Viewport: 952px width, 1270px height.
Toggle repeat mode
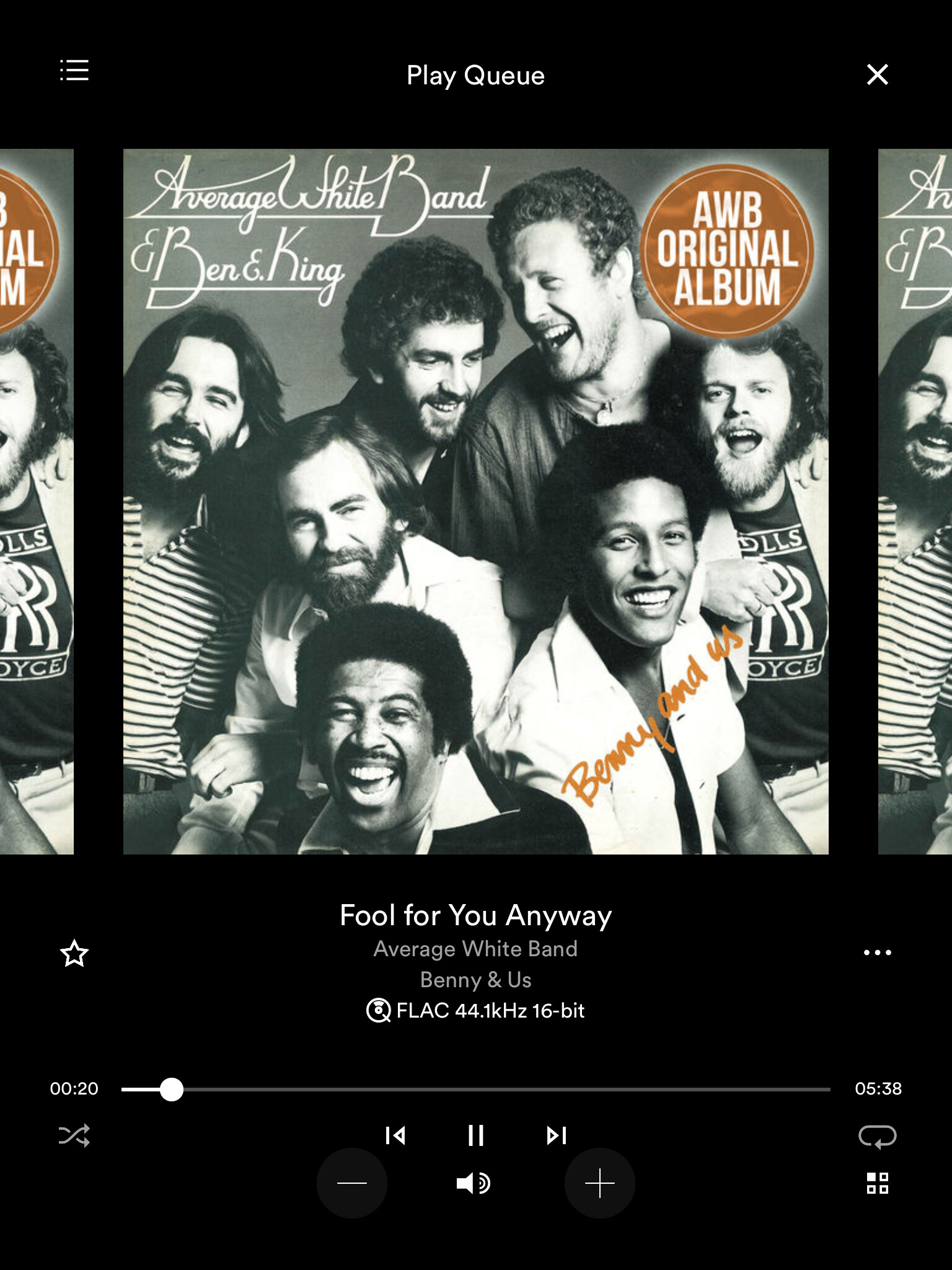pyautogui.click(x=877, y=1136)
